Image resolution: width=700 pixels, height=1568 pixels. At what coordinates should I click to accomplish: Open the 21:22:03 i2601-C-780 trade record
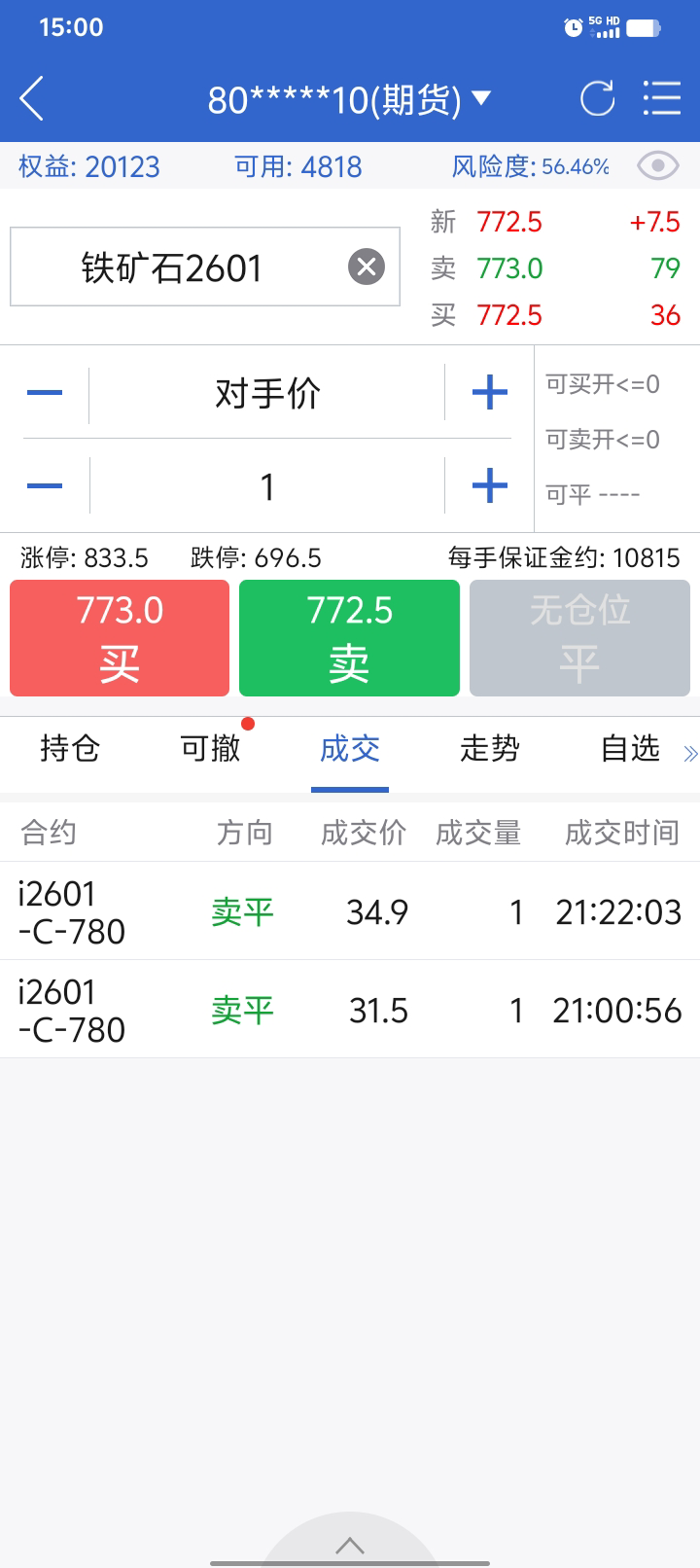pos(350,911)
